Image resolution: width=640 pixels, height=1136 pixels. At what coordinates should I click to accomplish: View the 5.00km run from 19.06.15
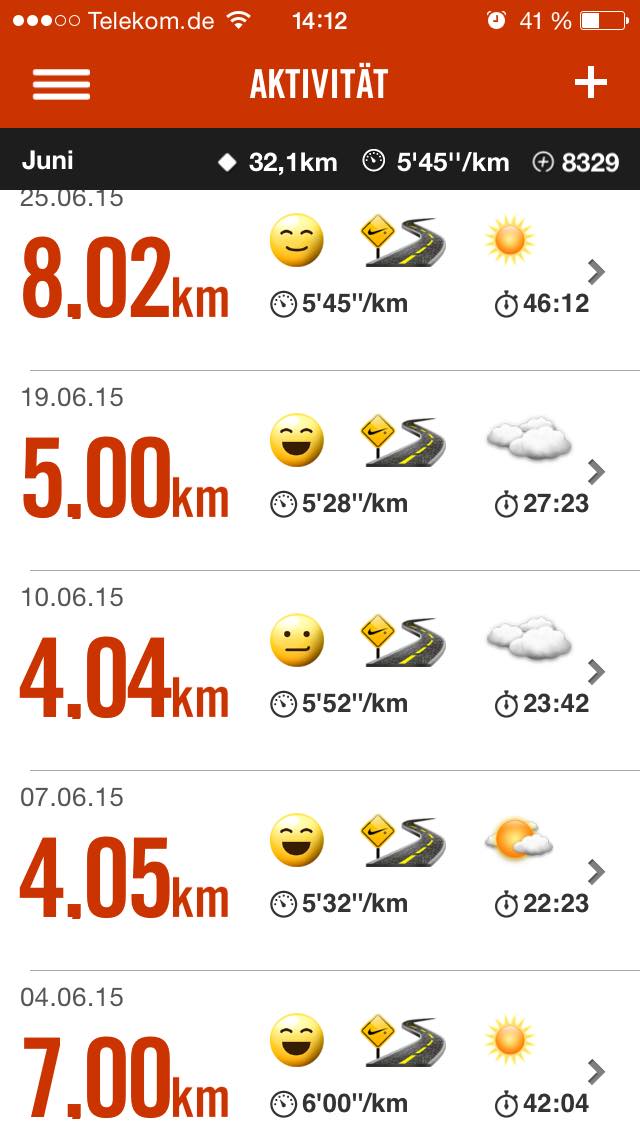click(x=320, y=470)
